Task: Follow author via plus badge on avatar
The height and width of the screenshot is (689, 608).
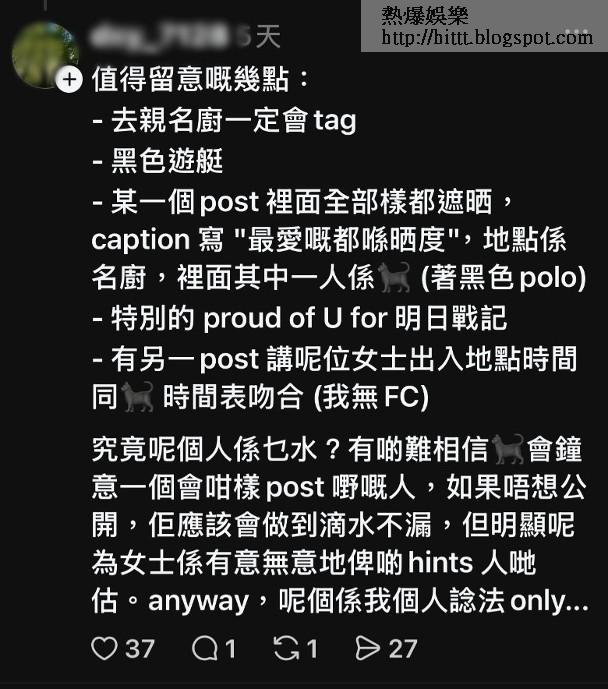Action: (68, 80)
